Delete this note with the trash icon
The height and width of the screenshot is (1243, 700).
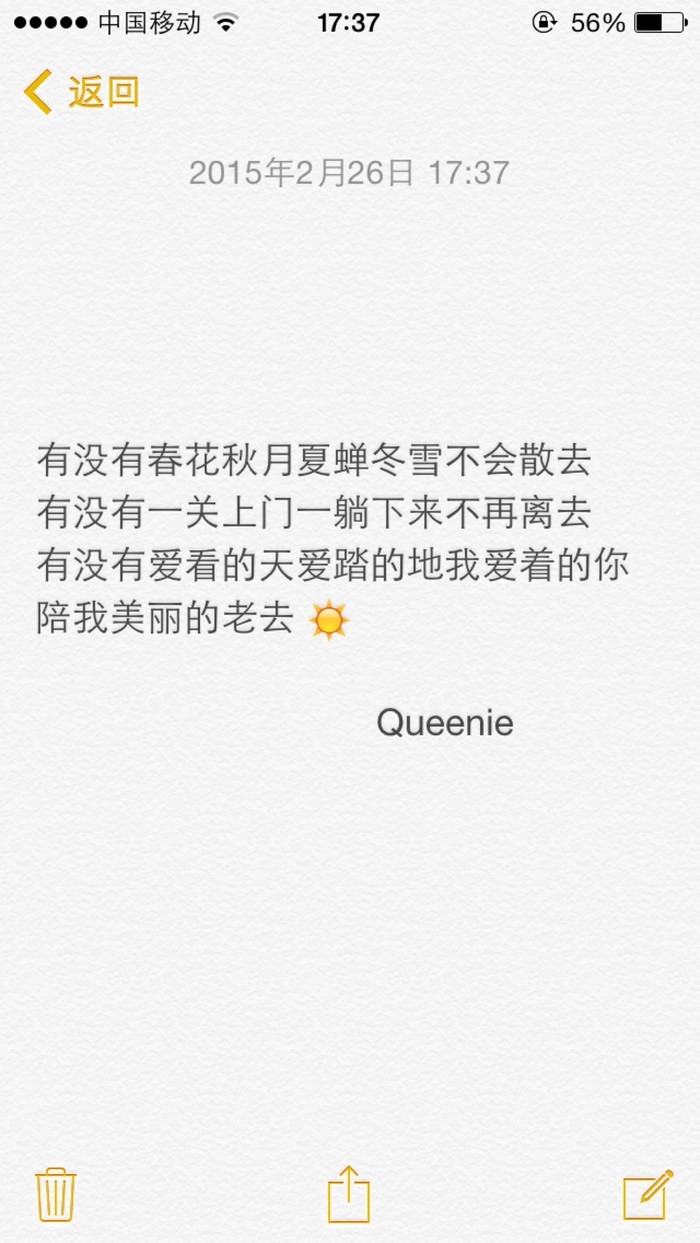(x=56, y=1194)
